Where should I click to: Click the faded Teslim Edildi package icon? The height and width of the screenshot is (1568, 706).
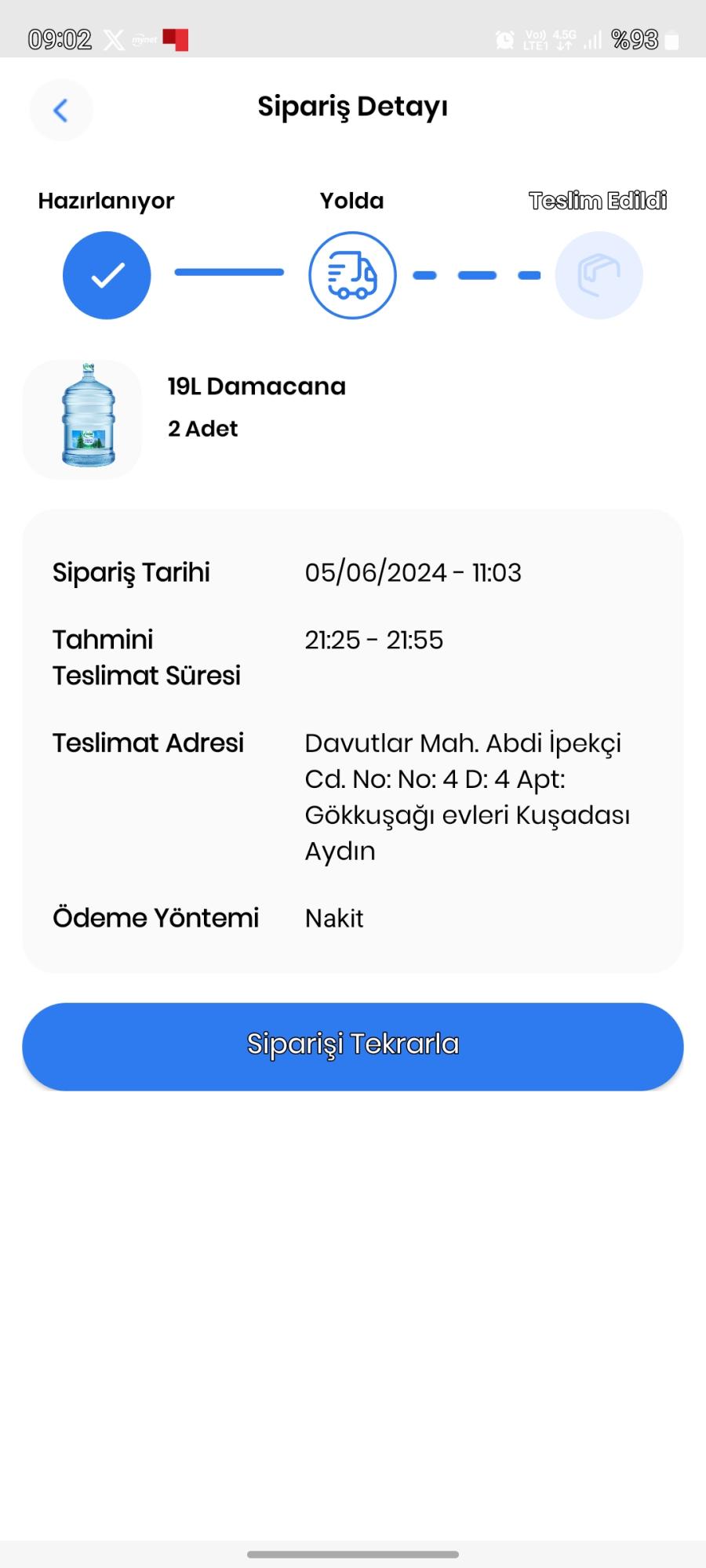click(599, 275)
